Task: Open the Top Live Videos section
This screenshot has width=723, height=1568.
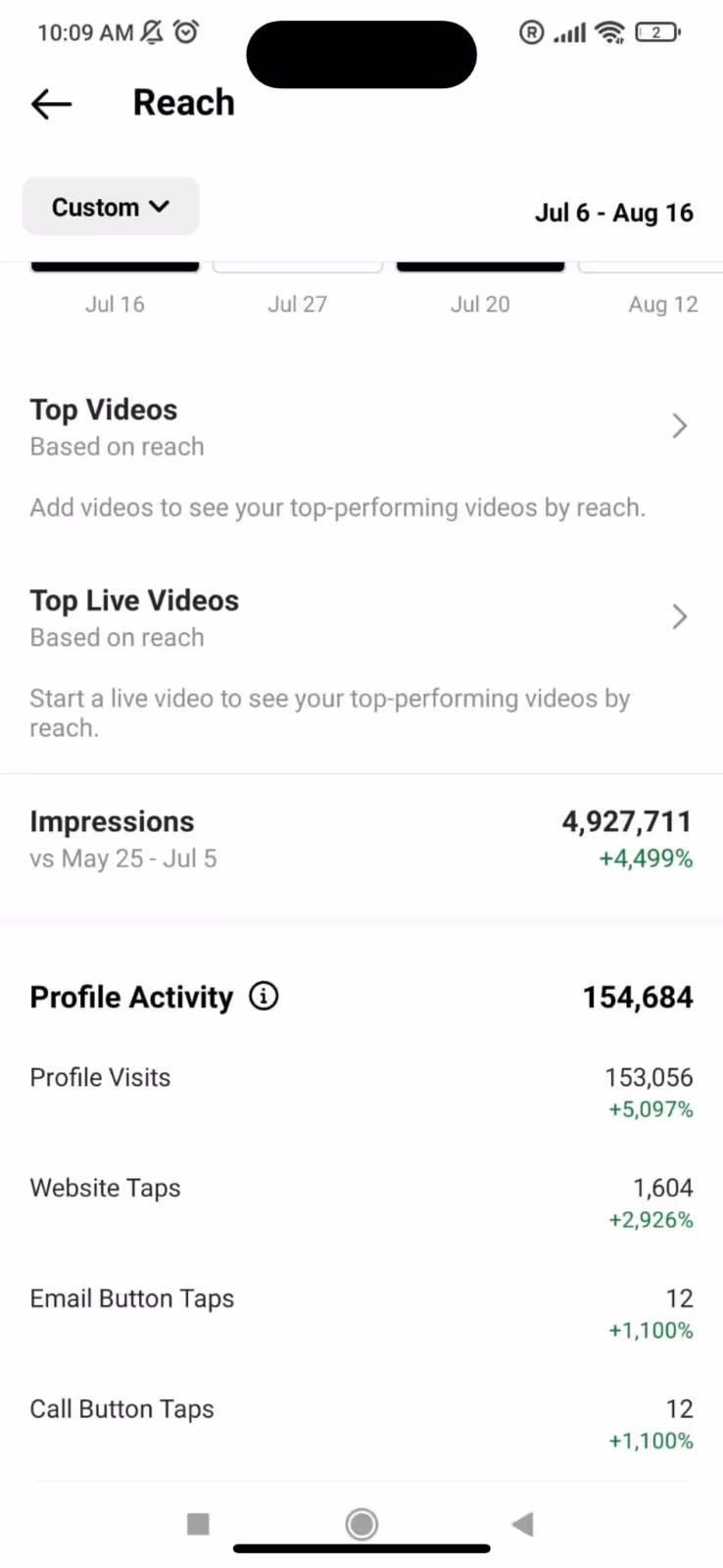Action: (x=361, y=617)
